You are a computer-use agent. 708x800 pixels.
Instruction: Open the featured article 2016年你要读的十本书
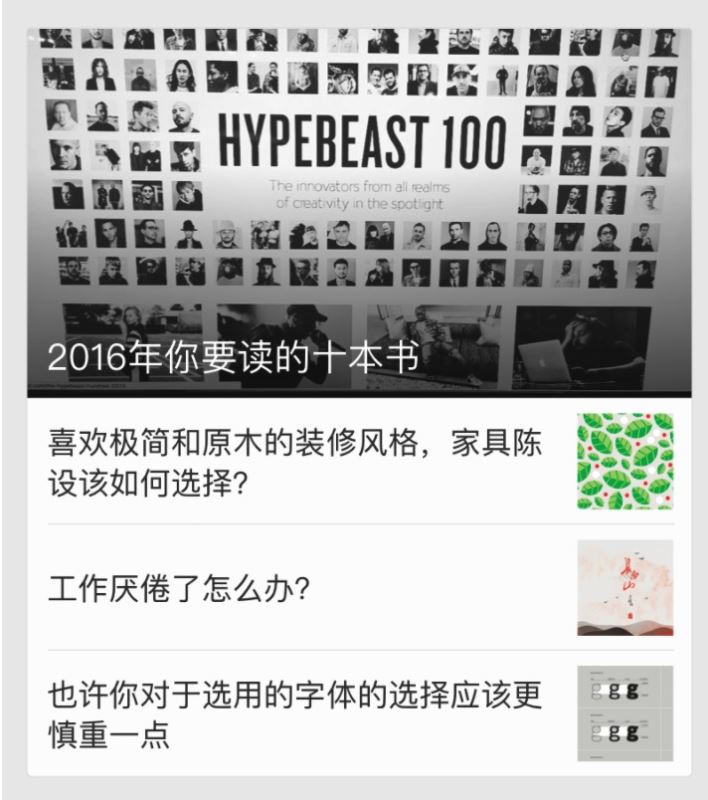pos(359,212)
